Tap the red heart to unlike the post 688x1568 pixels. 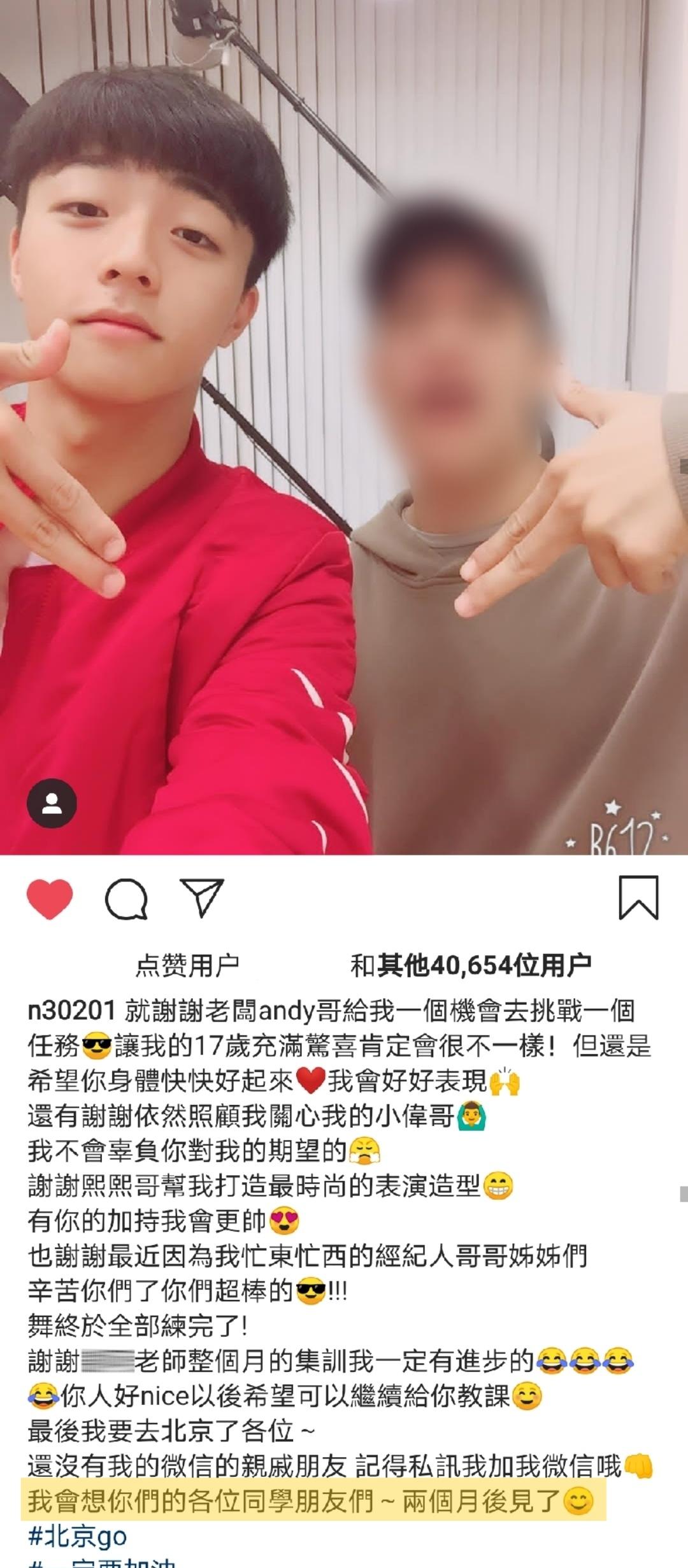click(50, 899)
